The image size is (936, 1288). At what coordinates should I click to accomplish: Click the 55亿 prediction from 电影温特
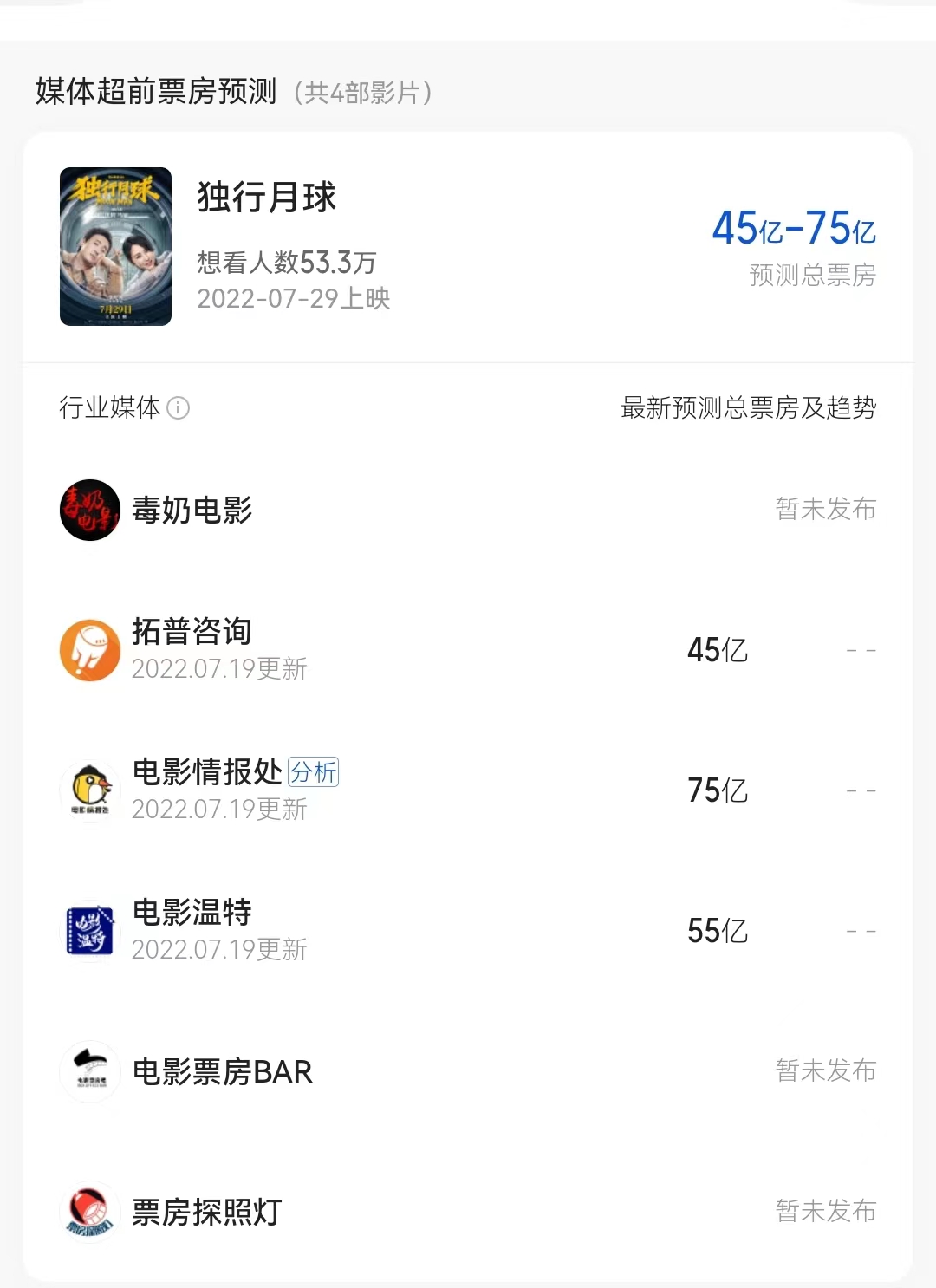pyautogui.click(x=715, y=931)
